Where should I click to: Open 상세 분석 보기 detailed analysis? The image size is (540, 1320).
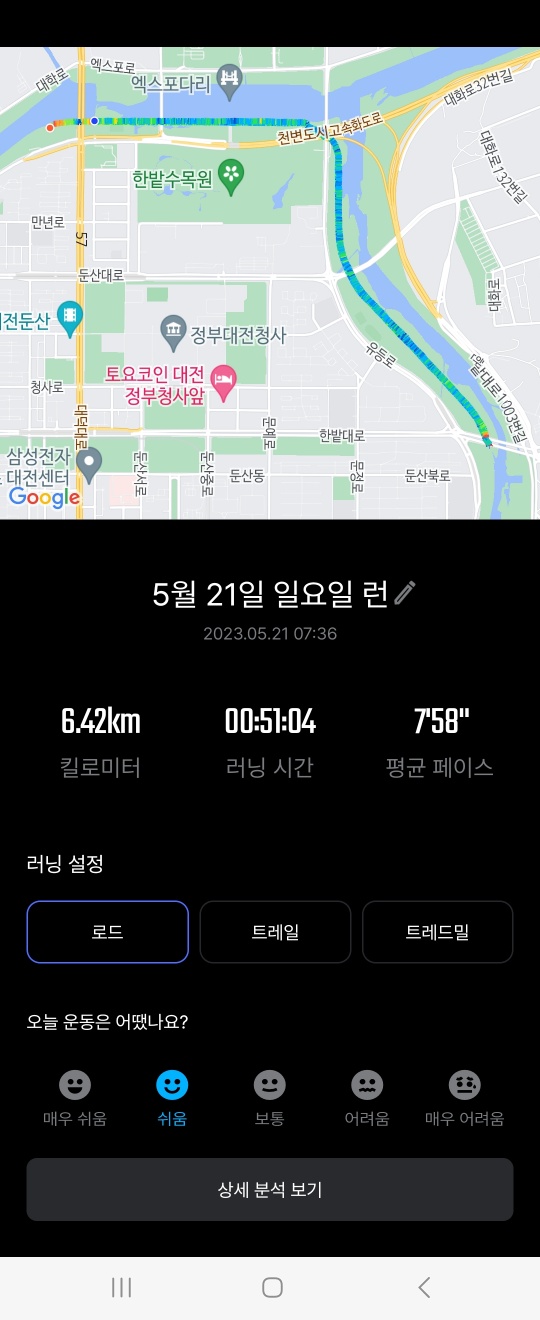270,1190
